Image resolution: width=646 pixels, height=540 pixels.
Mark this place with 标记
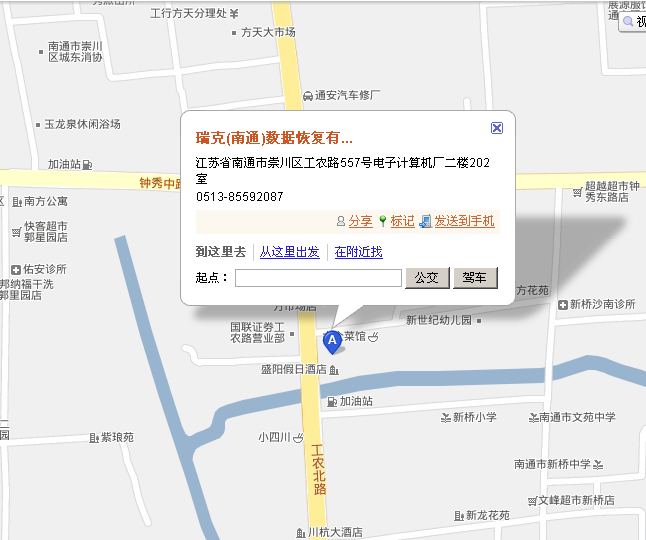coord(402,221)
